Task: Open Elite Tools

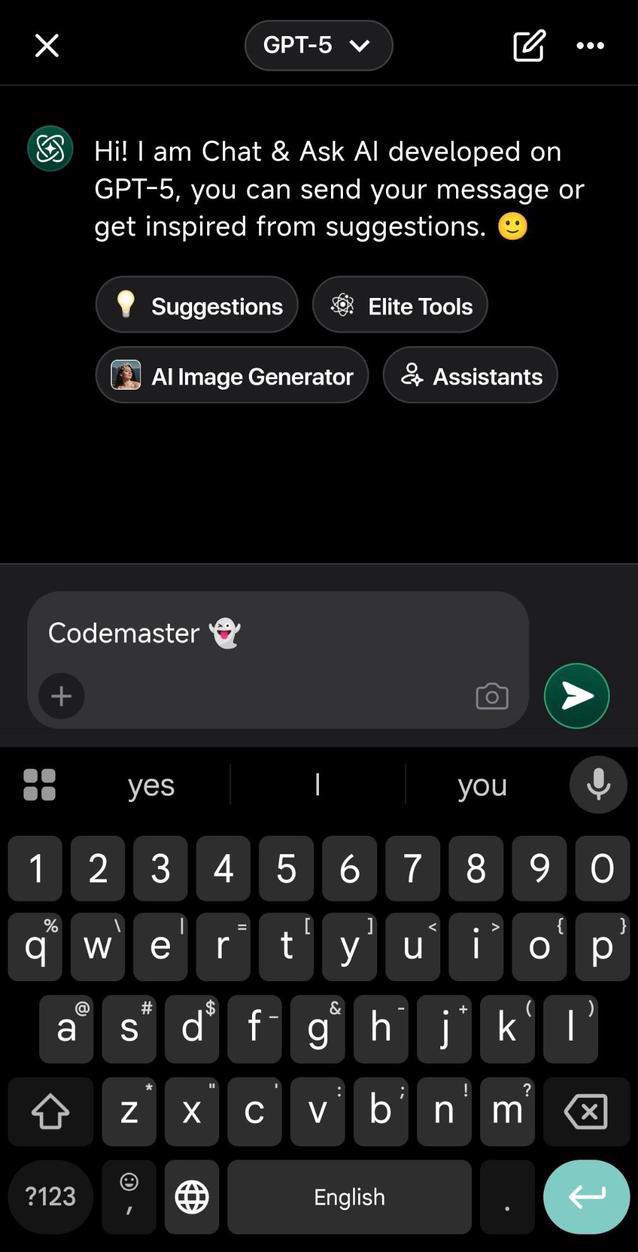Action: click(x=400, y=306)
